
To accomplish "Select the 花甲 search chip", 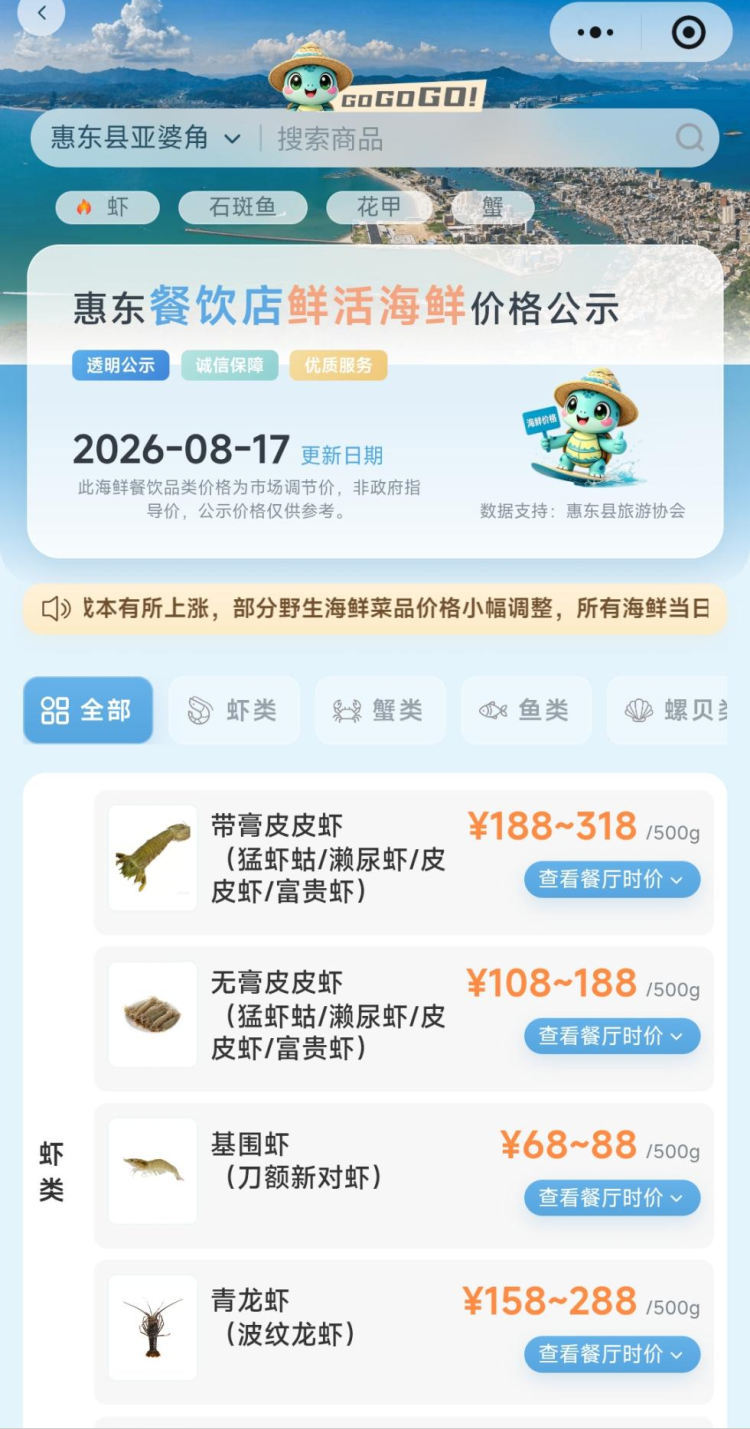I will point(379,207).
